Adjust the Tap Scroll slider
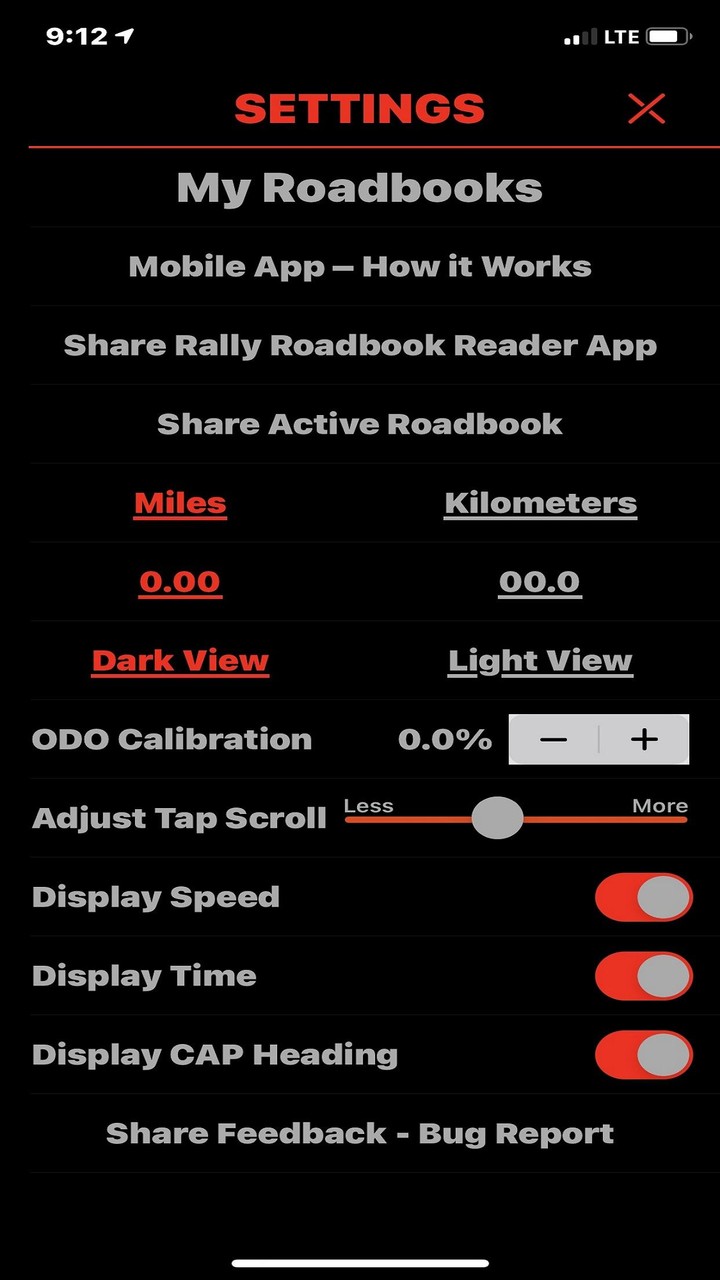The height and width of the screenshot is (1280, 720). click(x=497, y=817)
